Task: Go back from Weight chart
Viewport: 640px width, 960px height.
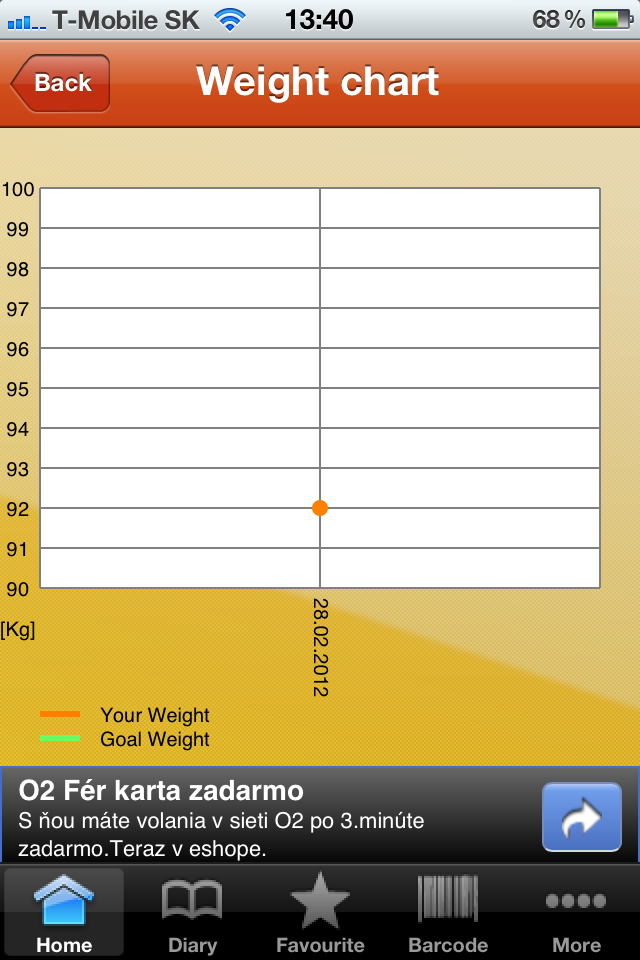Action: [x=60, y=83]
